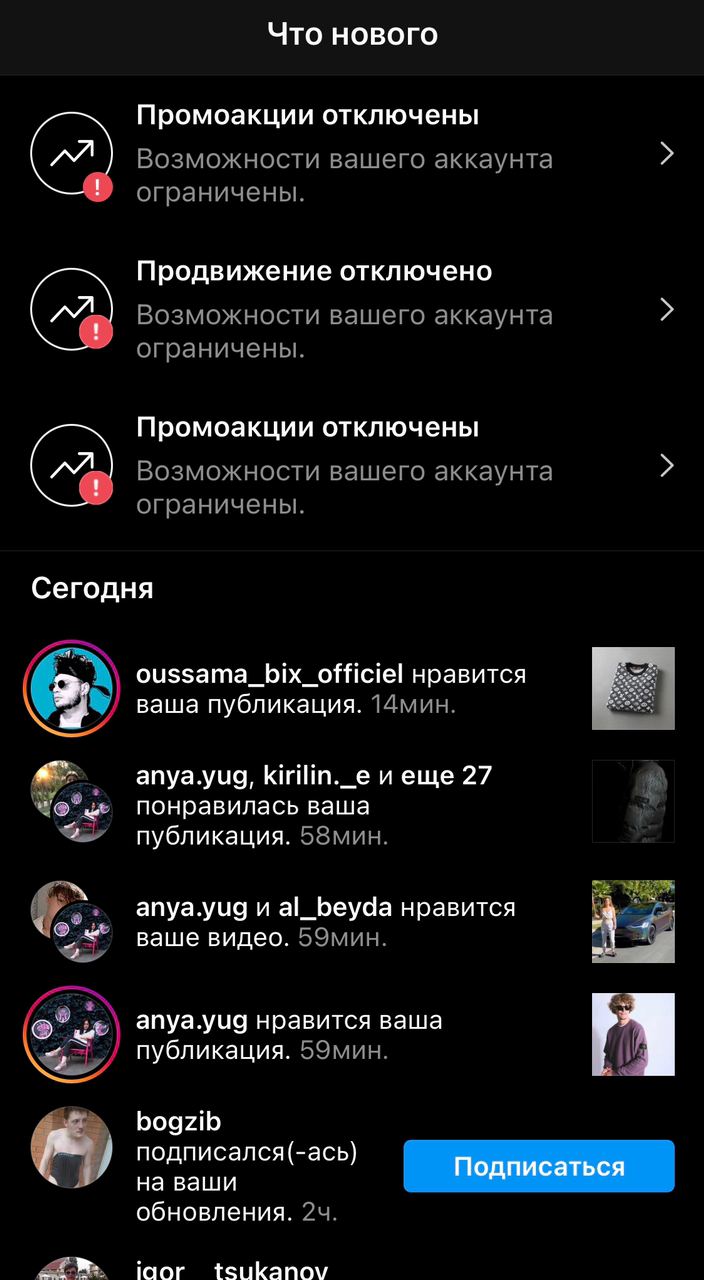This screenshot has width=704, height=1280.
Task: Open the video liked by al_beyda
Action: tap(633, 921)
